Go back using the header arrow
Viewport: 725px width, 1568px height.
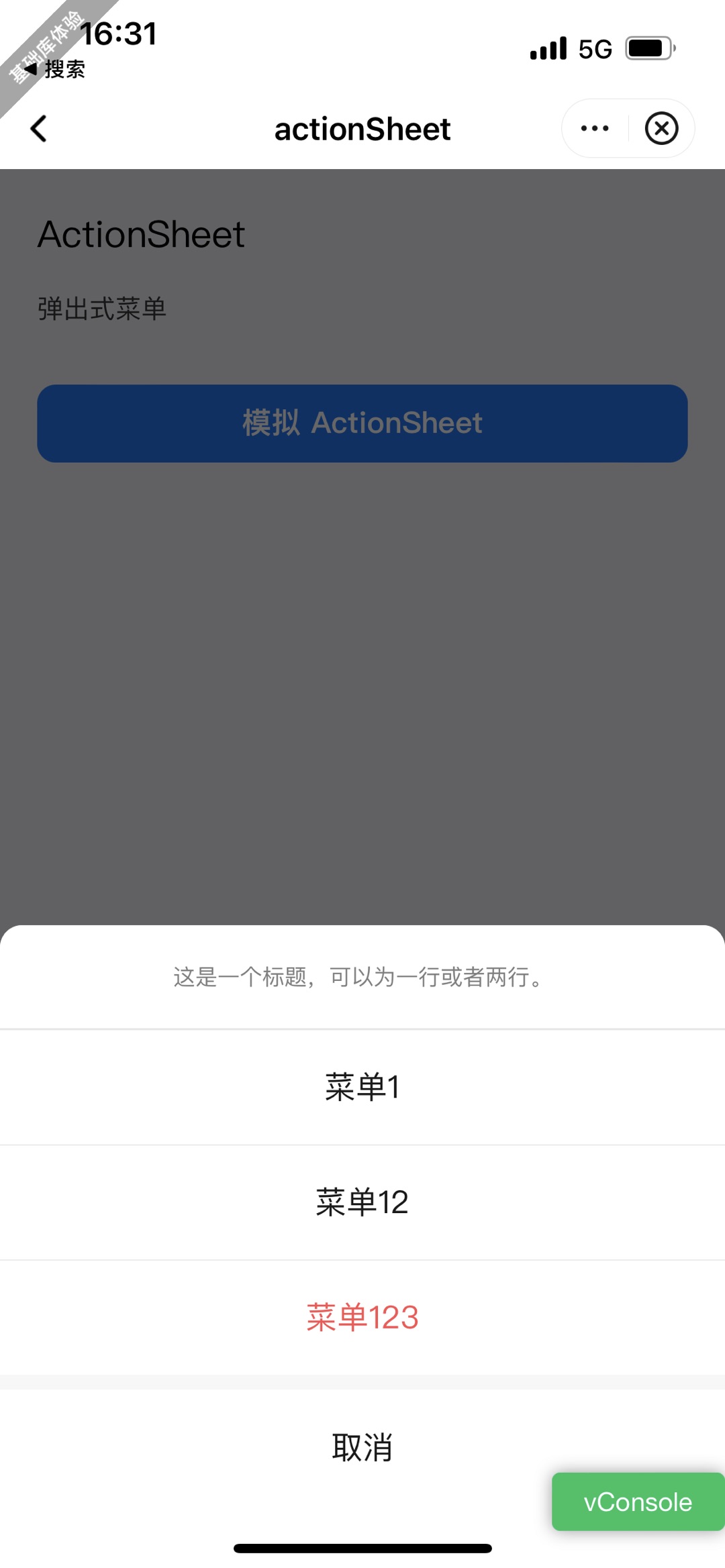click(39, 129)
